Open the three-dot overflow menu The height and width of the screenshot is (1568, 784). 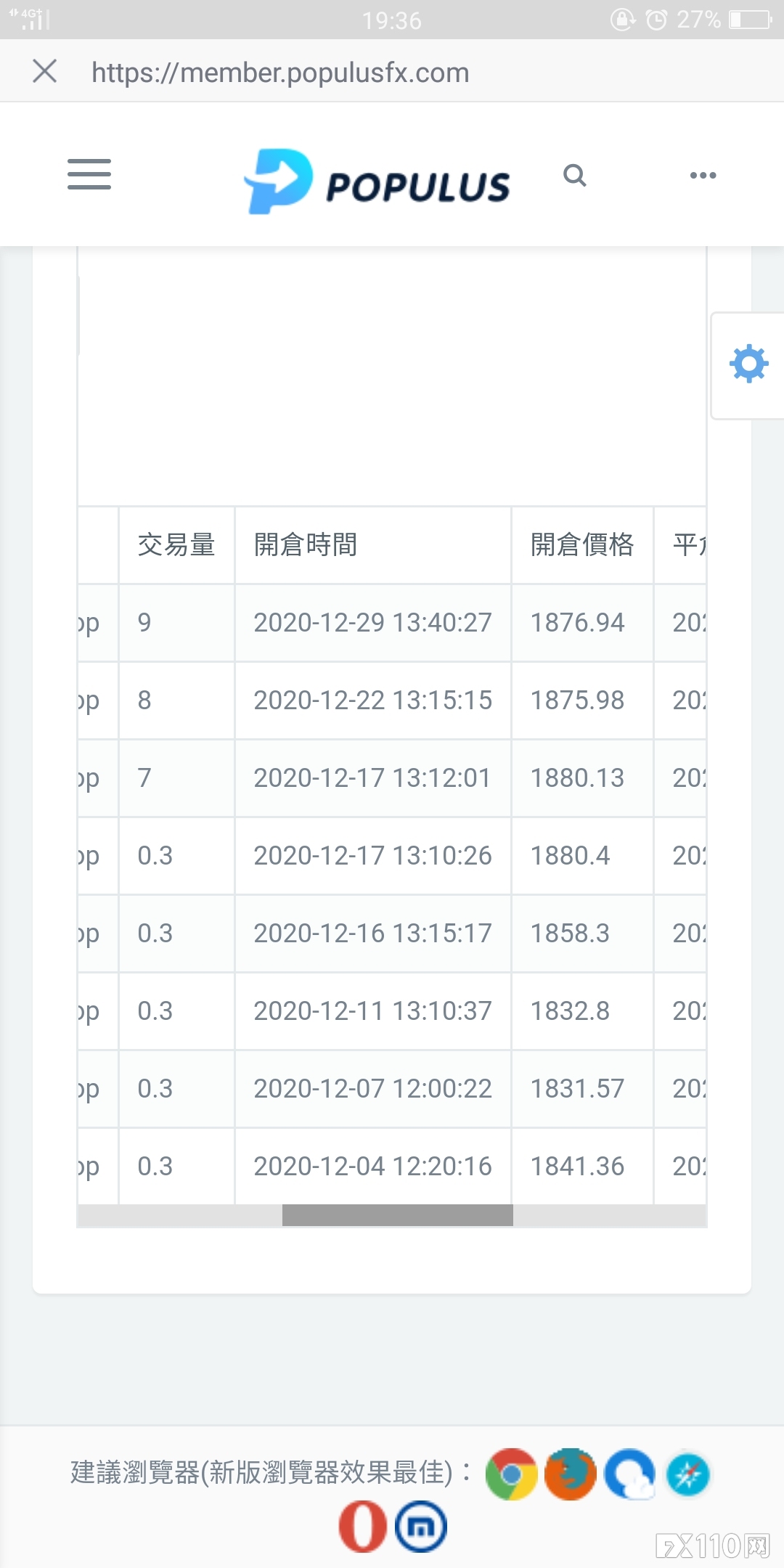pyautogui.click(x=703, y=175)
